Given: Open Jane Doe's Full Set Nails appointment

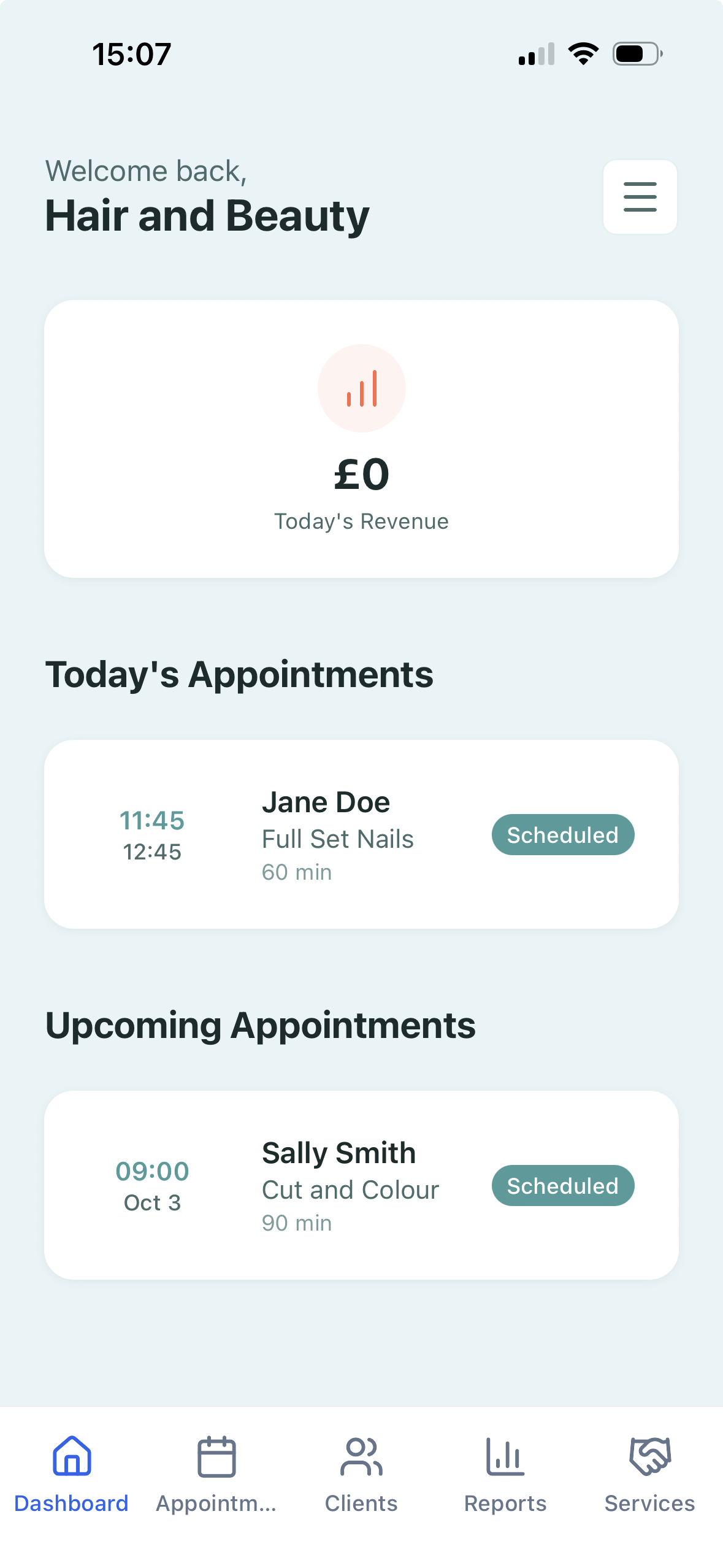Looking at the screenshot, I should click(361, 834).
